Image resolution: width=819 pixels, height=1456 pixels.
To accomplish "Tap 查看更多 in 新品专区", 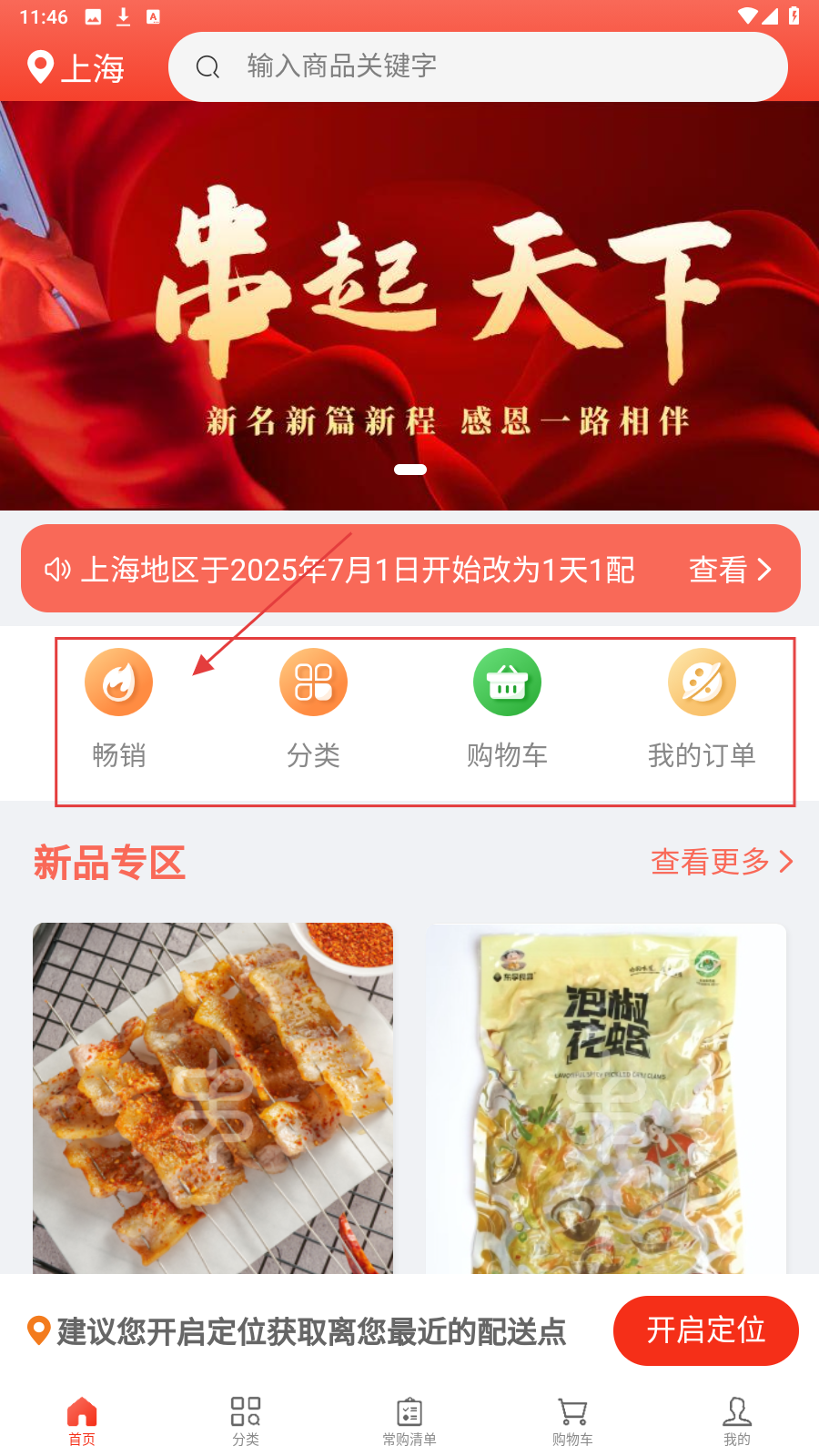I will click(x=722, y=861).
